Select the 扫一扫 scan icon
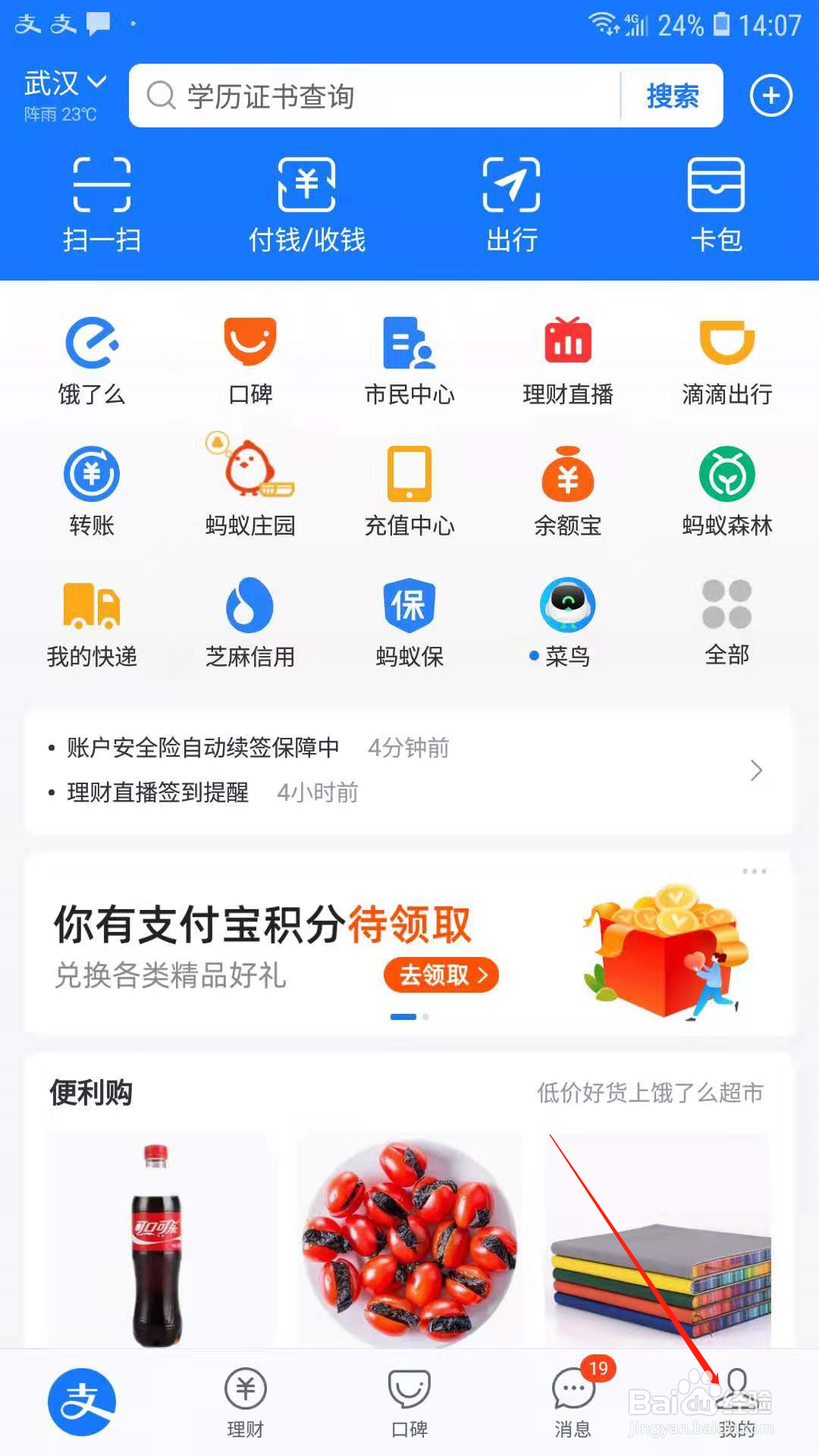Screen dimensions: 819x1456 (101, 201)
